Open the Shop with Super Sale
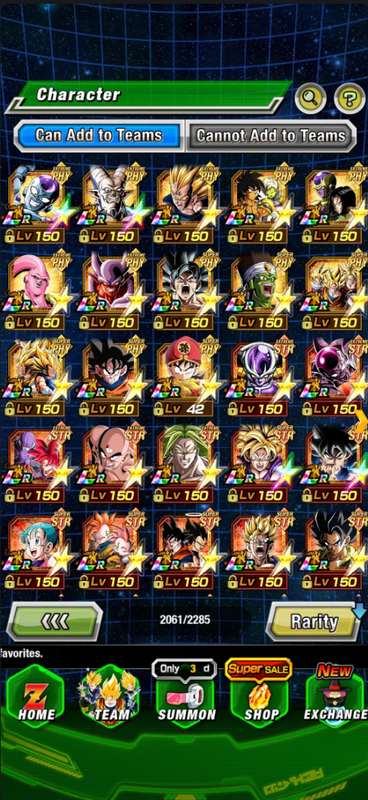The image size is (368, 800). tap(259, 694)
